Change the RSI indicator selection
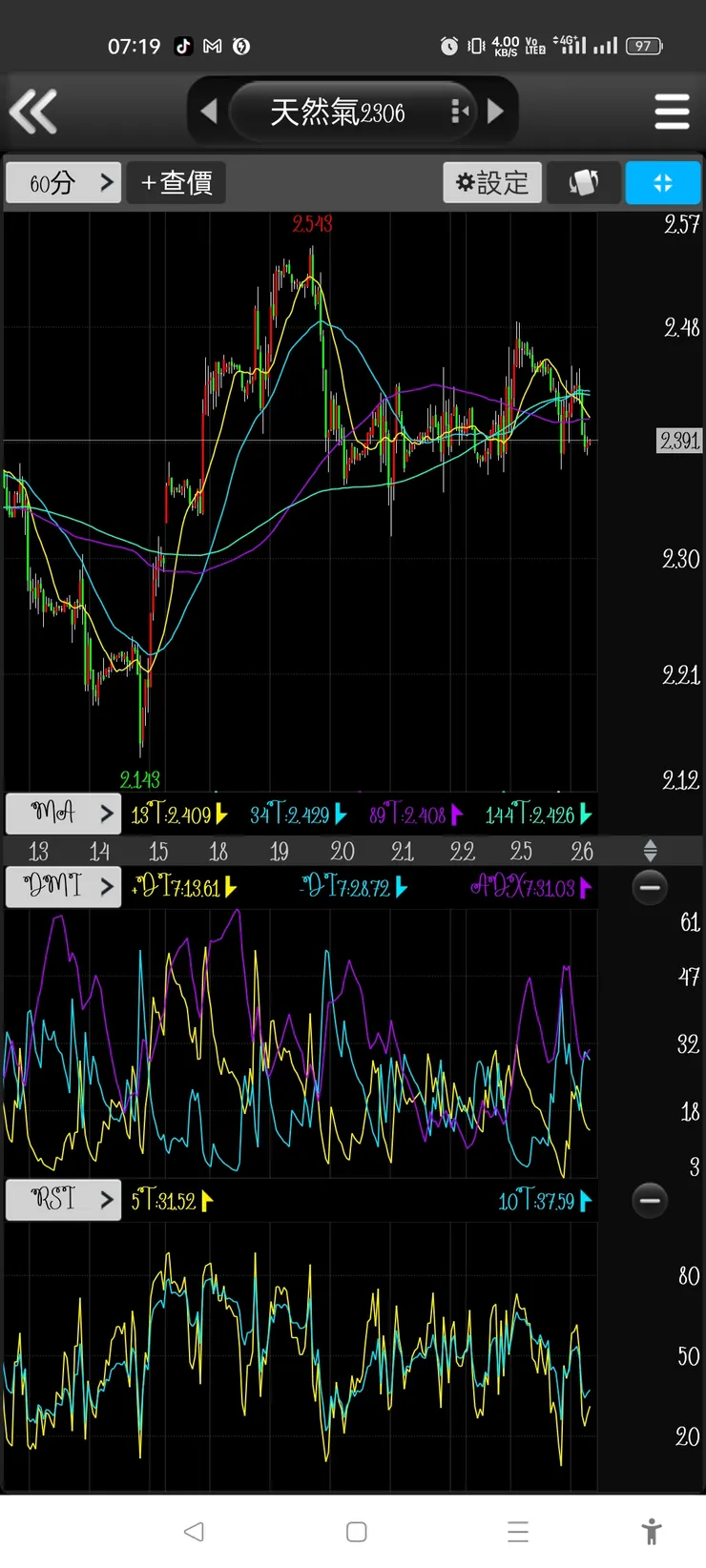Screen dimensions: 706x1568 (x=63, y=1200)
